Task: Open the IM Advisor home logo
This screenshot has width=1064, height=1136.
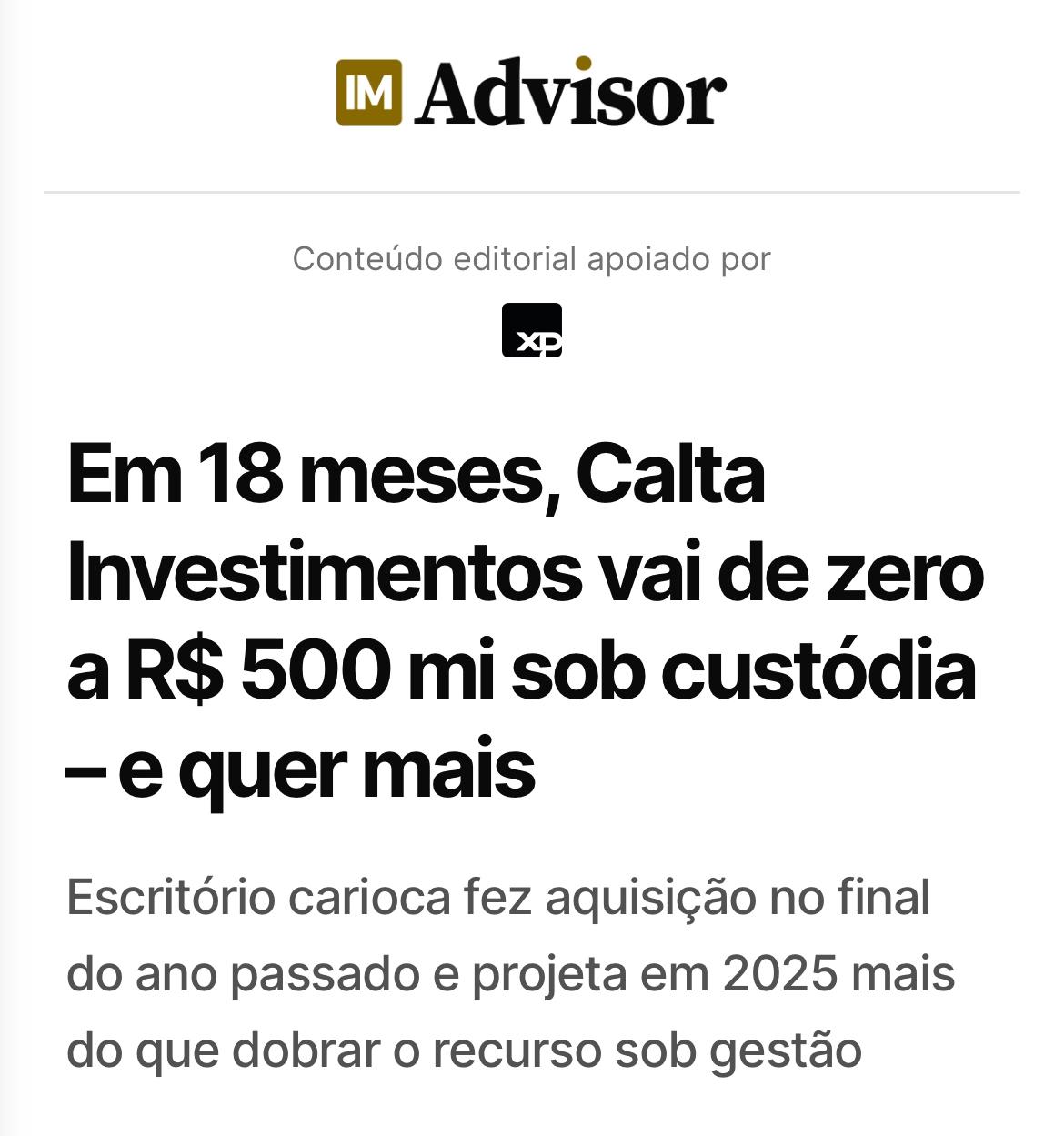Action: click(x=531, y=92)
